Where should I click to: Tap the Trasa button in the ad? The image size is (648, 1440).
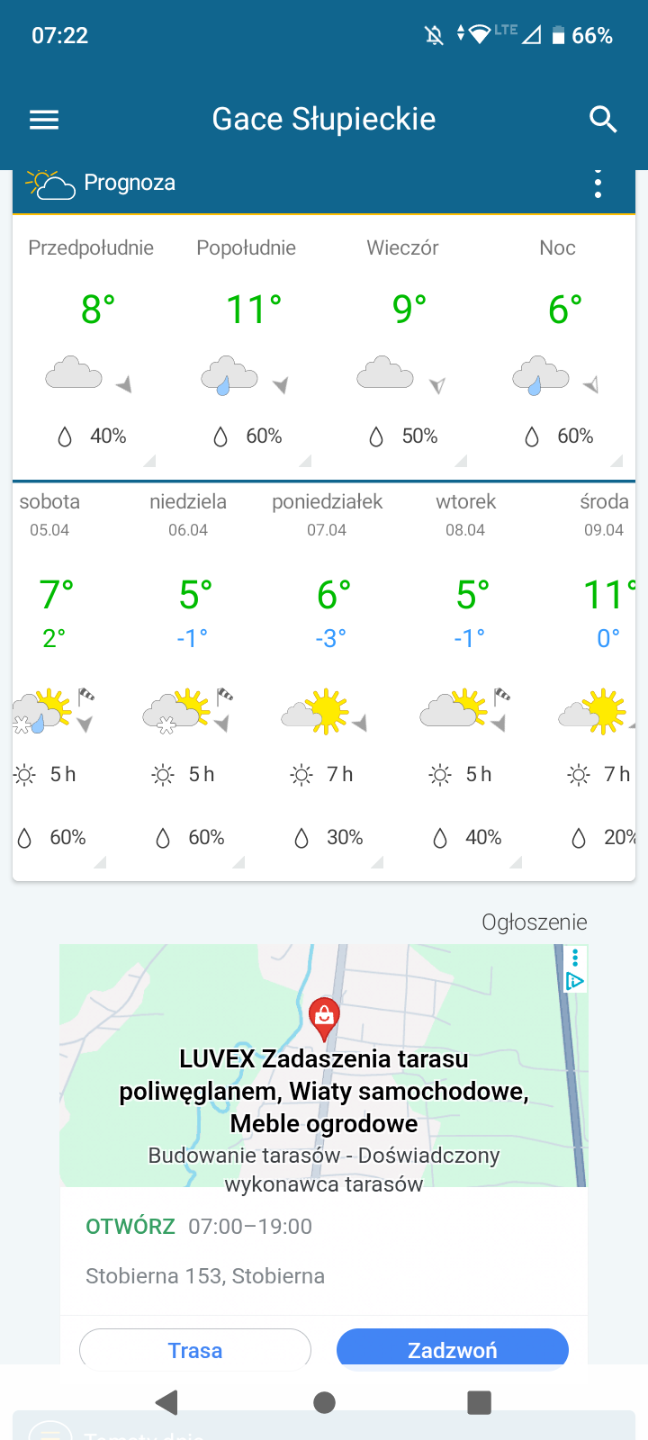pos(195,1350)
